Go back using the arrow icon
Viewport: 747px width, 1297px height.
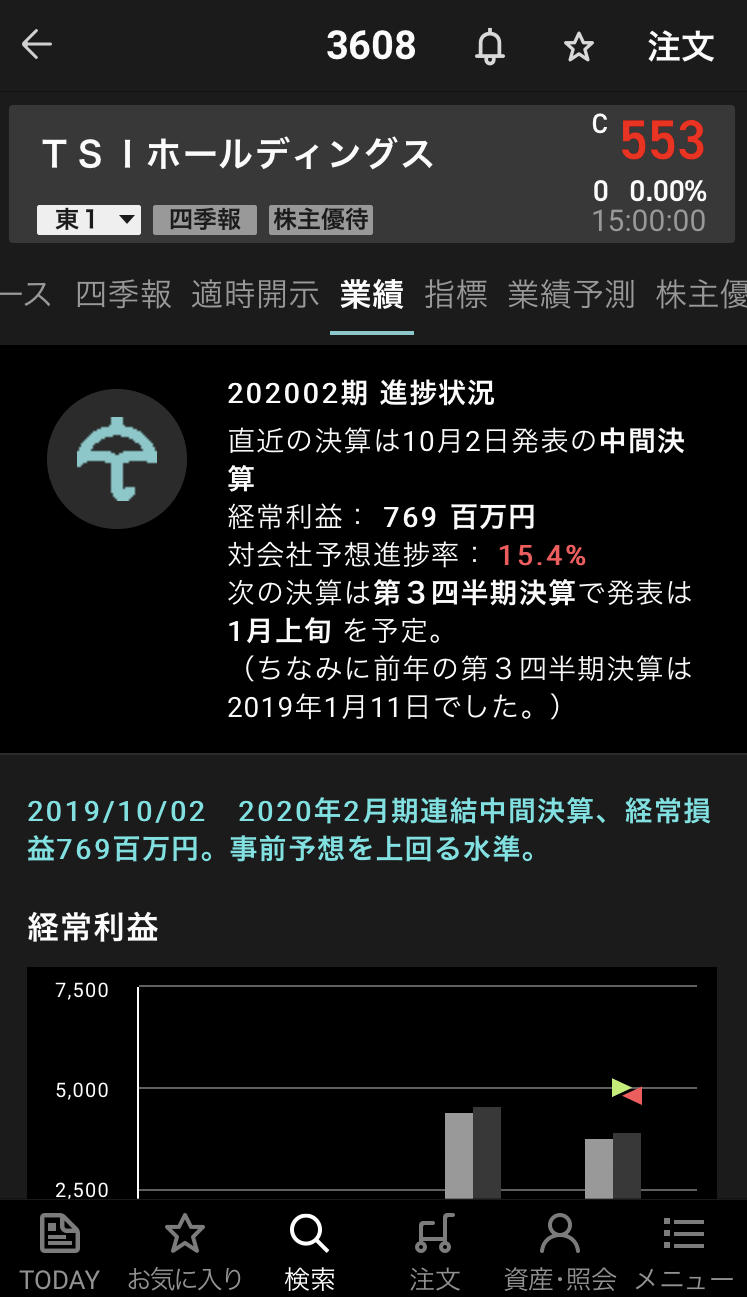tap(37, 45)
